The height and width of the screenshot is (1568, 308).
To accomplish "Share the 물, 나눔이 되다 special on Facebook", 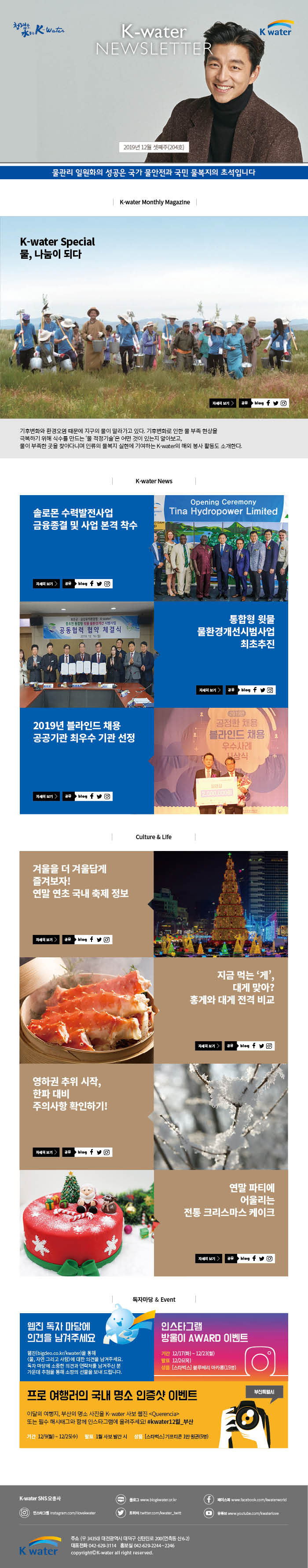I will [268, 403].
